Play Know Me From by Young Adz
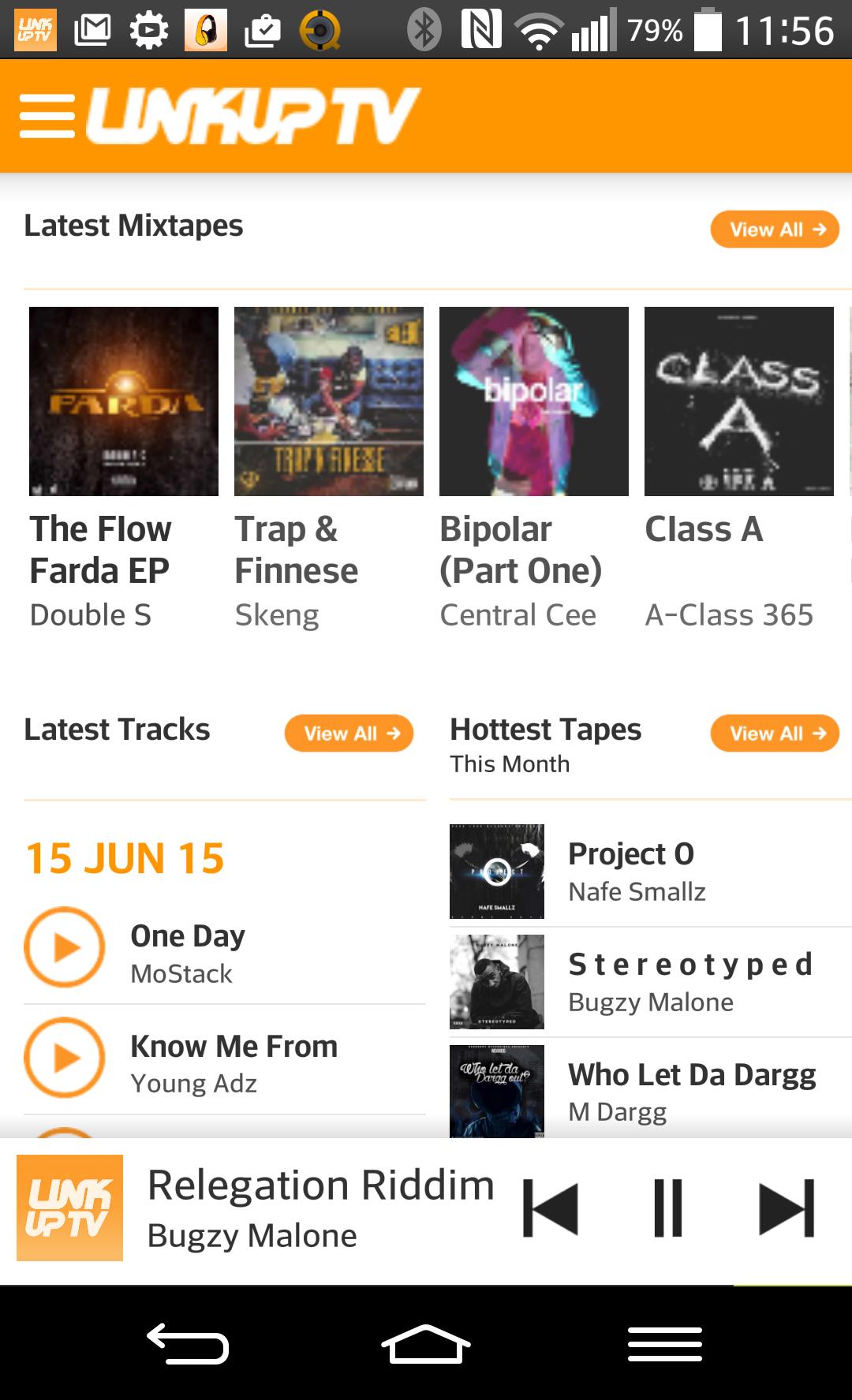The width and height of the screenshot is (852, 1400). 65,1058
